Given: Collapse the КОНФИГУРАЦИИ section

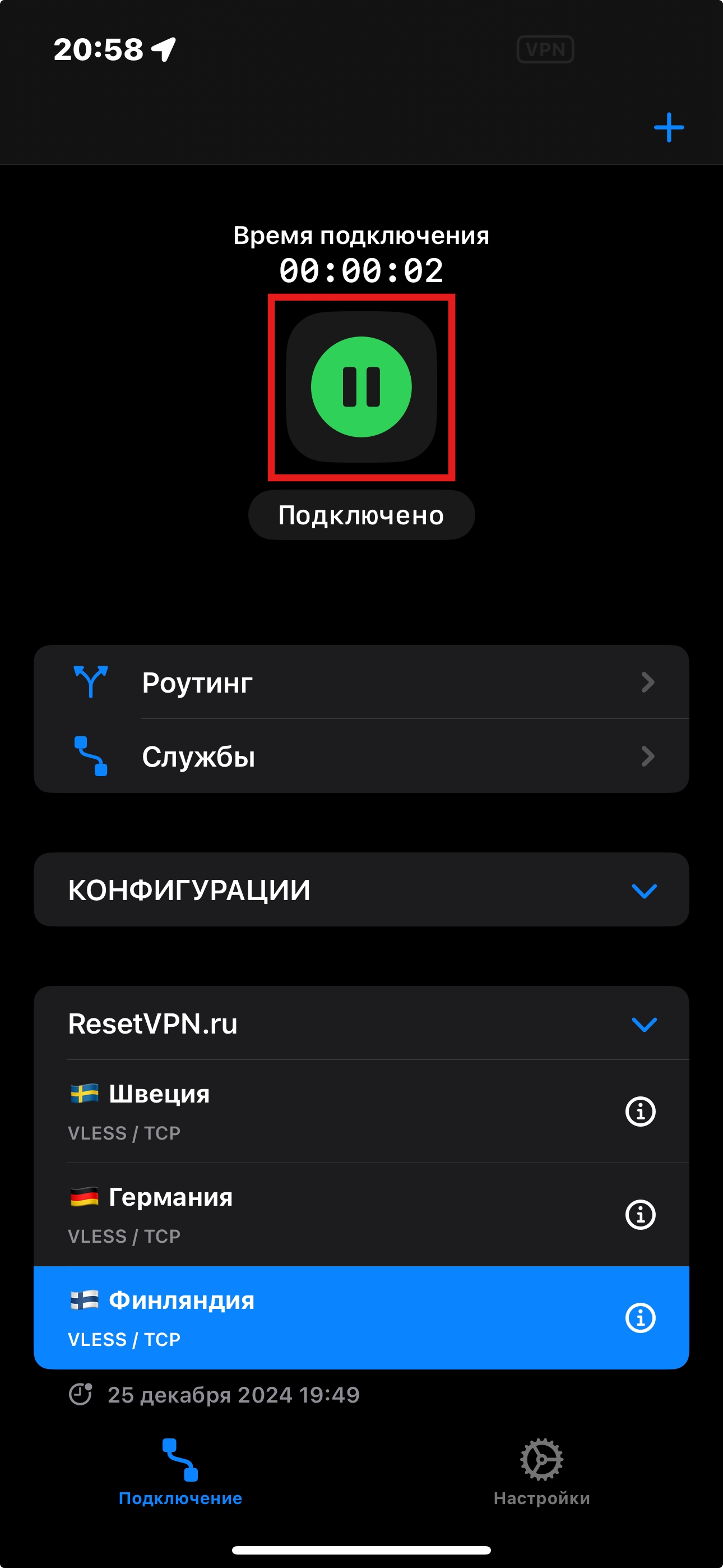Looking at the screenshot, I should 644,891.
